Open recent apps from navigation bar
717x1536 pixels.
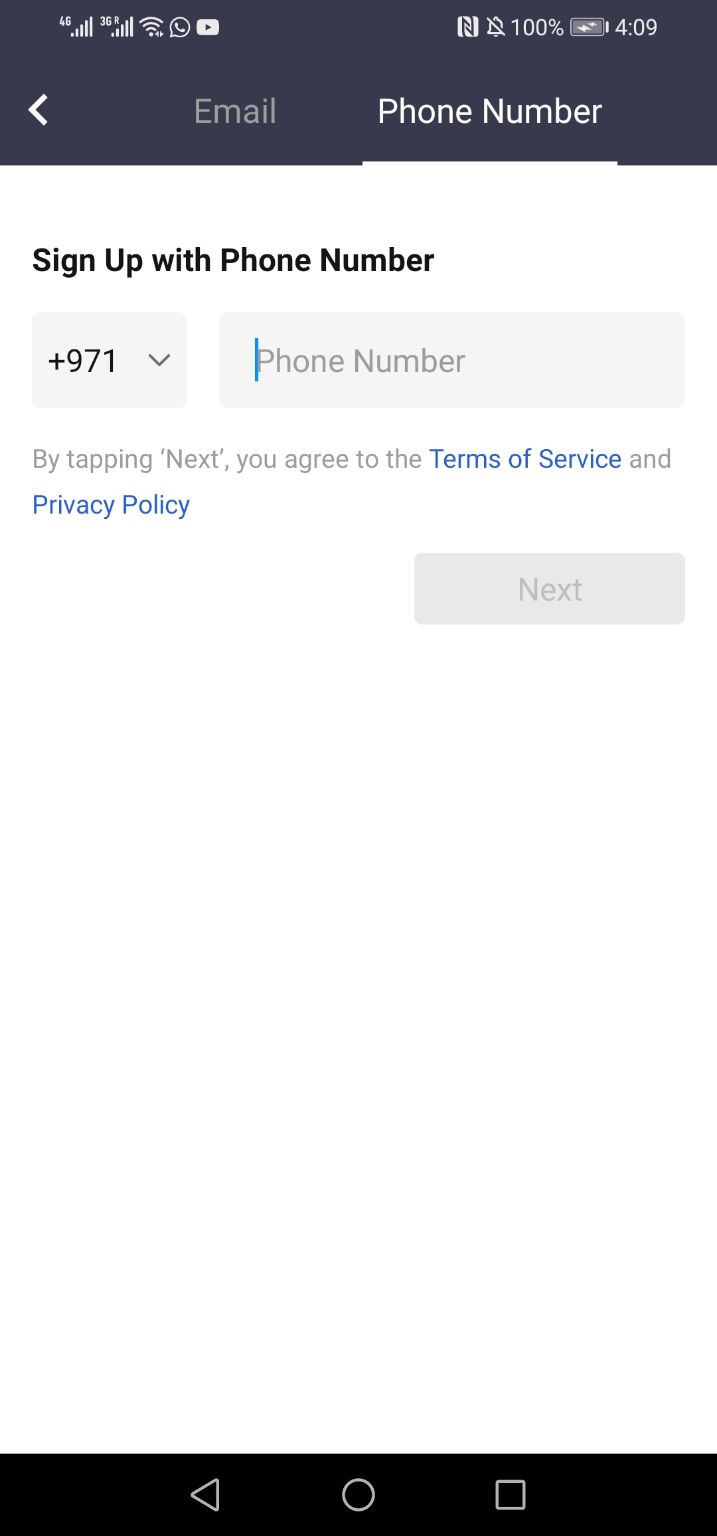coord(510,1495)
